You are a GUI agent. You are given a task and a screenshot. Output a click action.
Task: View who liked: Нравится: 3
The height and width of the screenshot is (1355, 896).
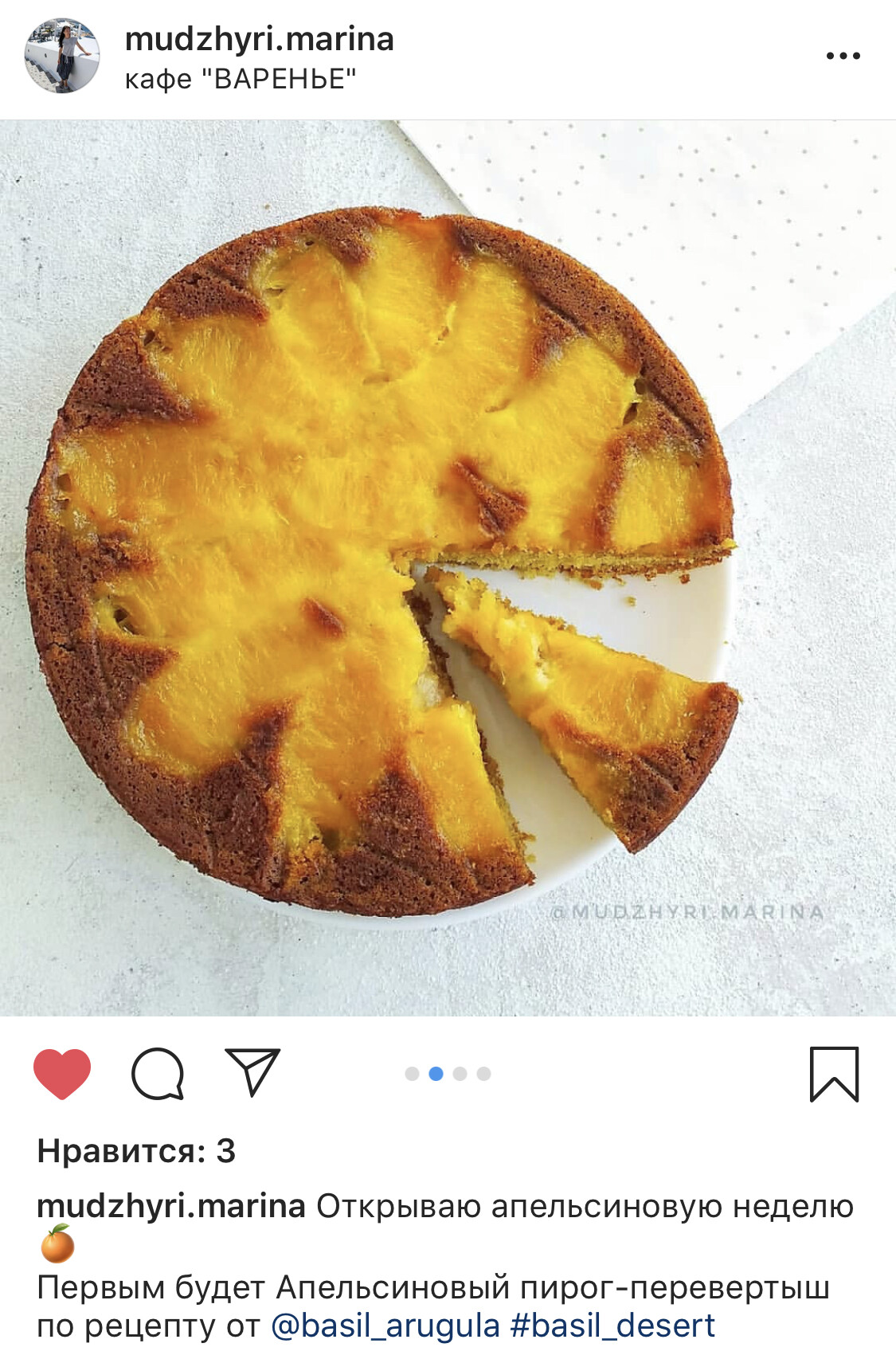(x=136, y=1151)
